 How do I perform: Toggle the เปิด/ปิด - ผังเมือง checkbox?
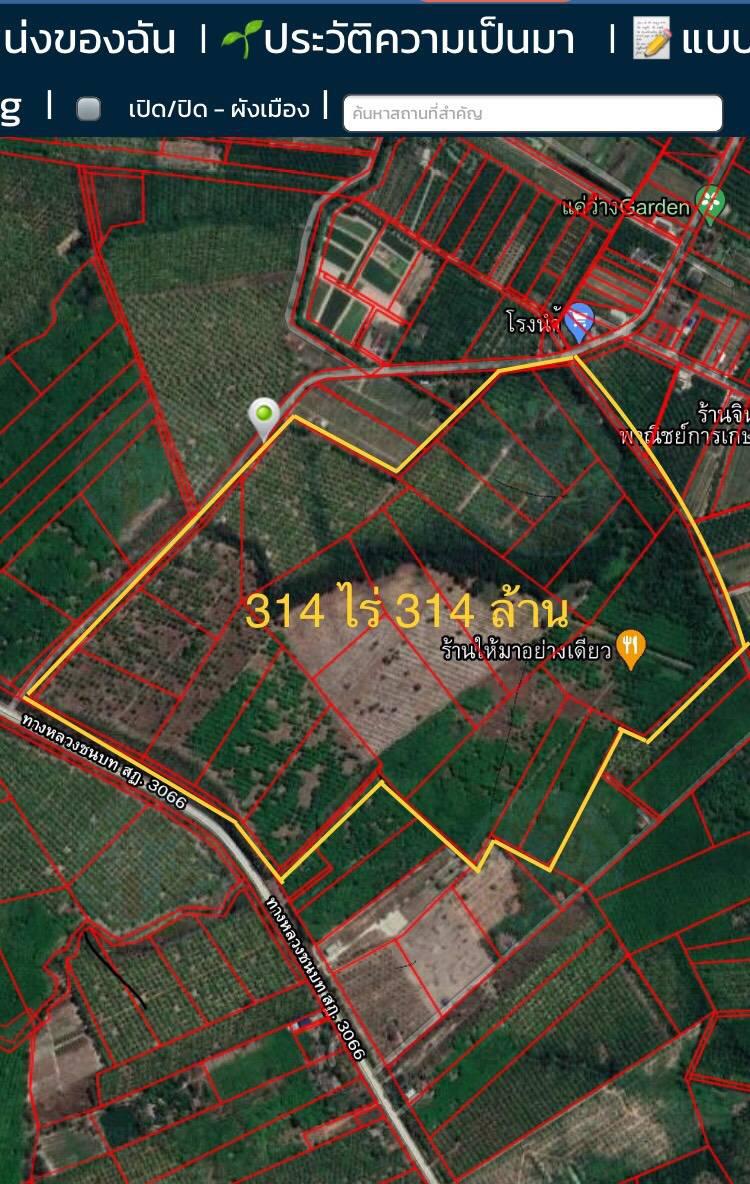pyautogui.click(x=89, y=109)
